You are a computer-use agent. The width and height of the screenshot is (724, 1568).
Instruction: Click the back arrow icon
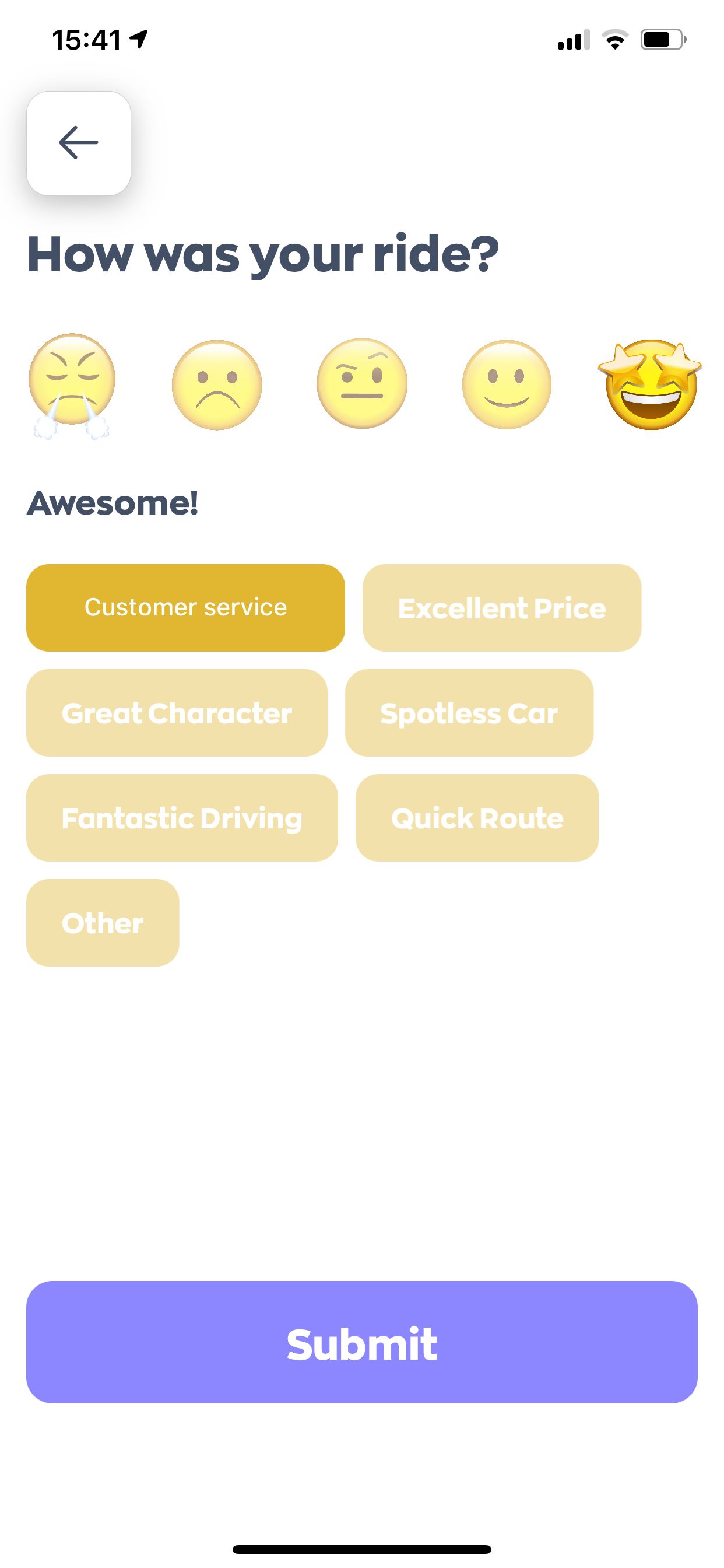pos(78,142)
